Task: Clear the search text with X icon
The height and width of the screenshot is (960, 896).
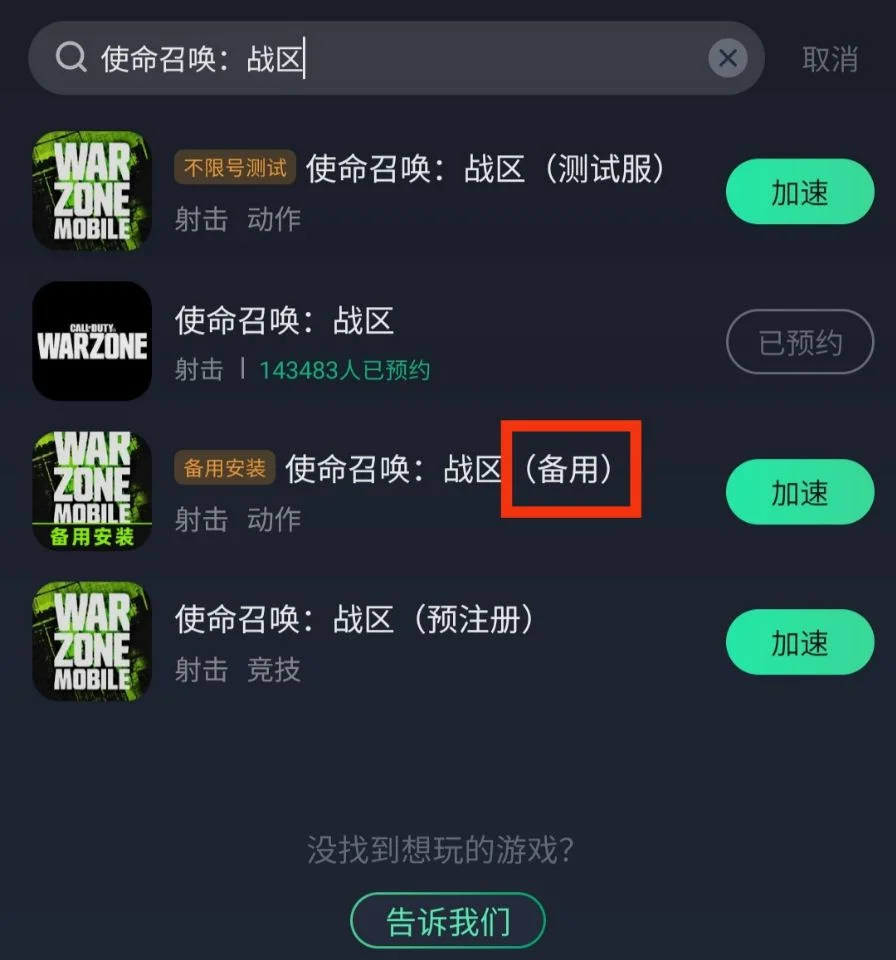Action: tap(728, 59)
